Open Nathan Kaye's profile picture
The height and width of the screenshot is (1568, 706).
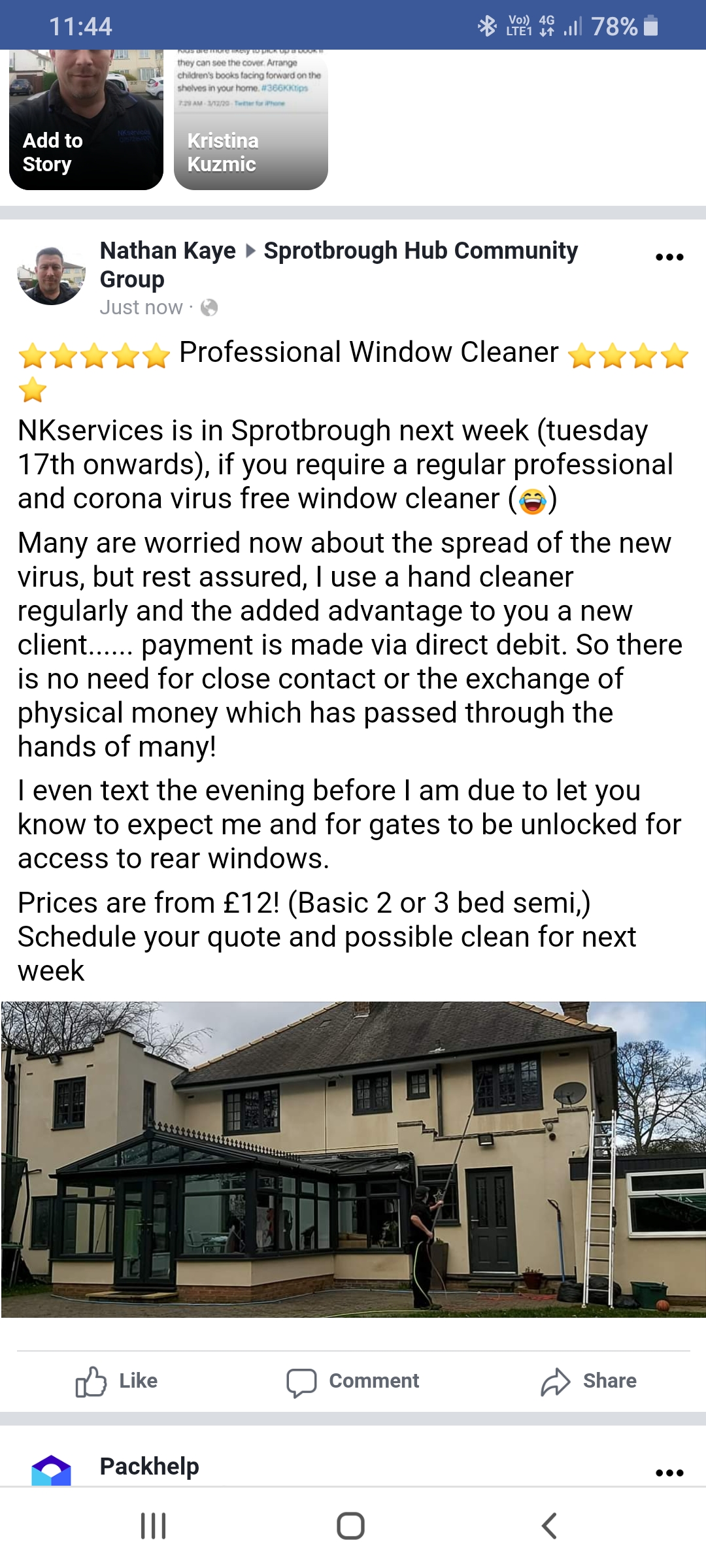(51, 276)
